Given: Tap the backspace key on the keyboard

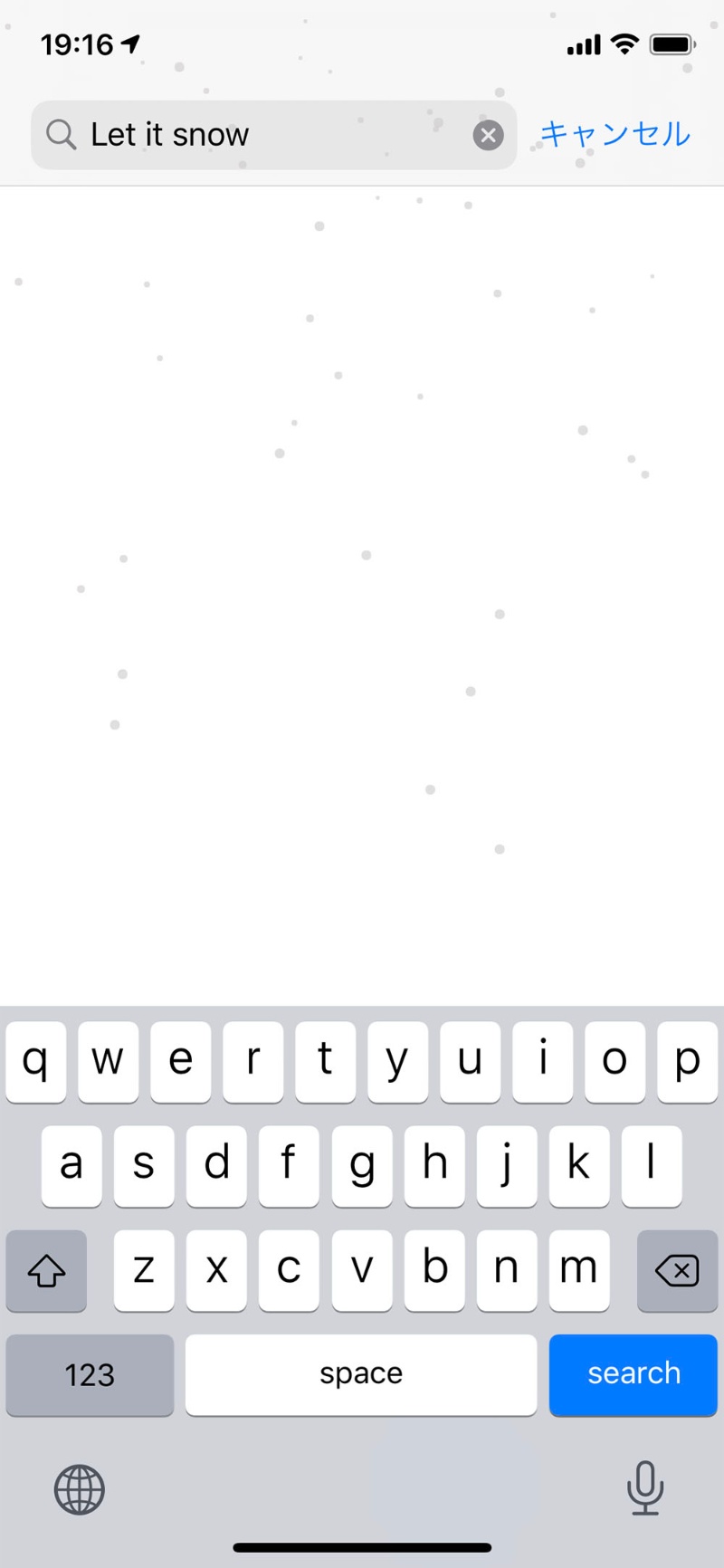Looking at the screenshot, I should 677,1270.
